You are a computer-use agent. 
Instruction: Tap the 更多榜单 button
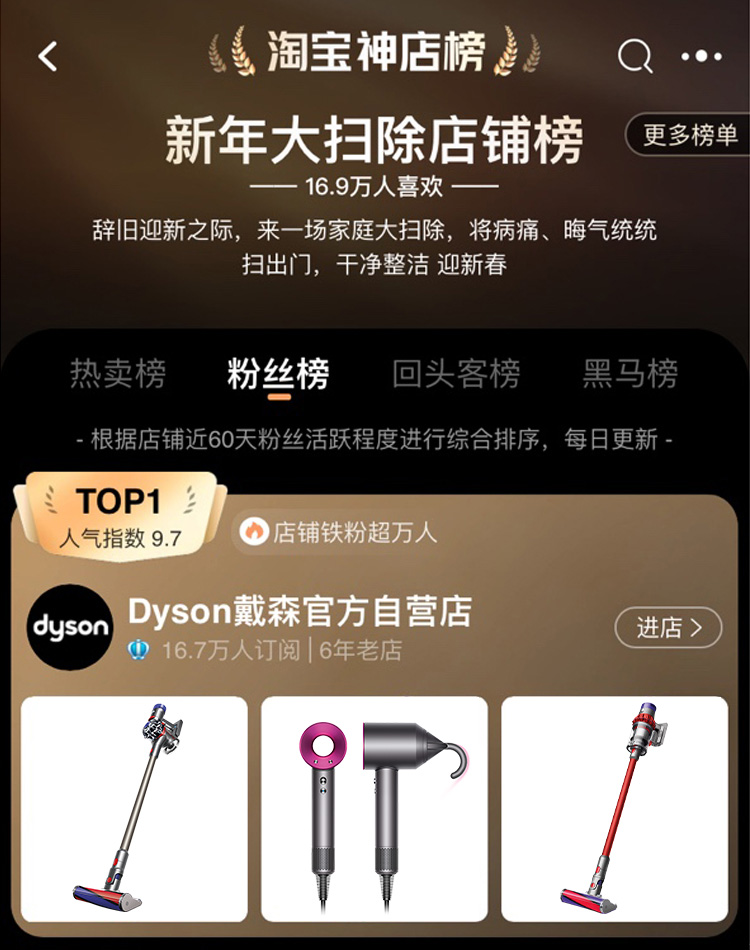pyautogui.click(x=689, y=135)
